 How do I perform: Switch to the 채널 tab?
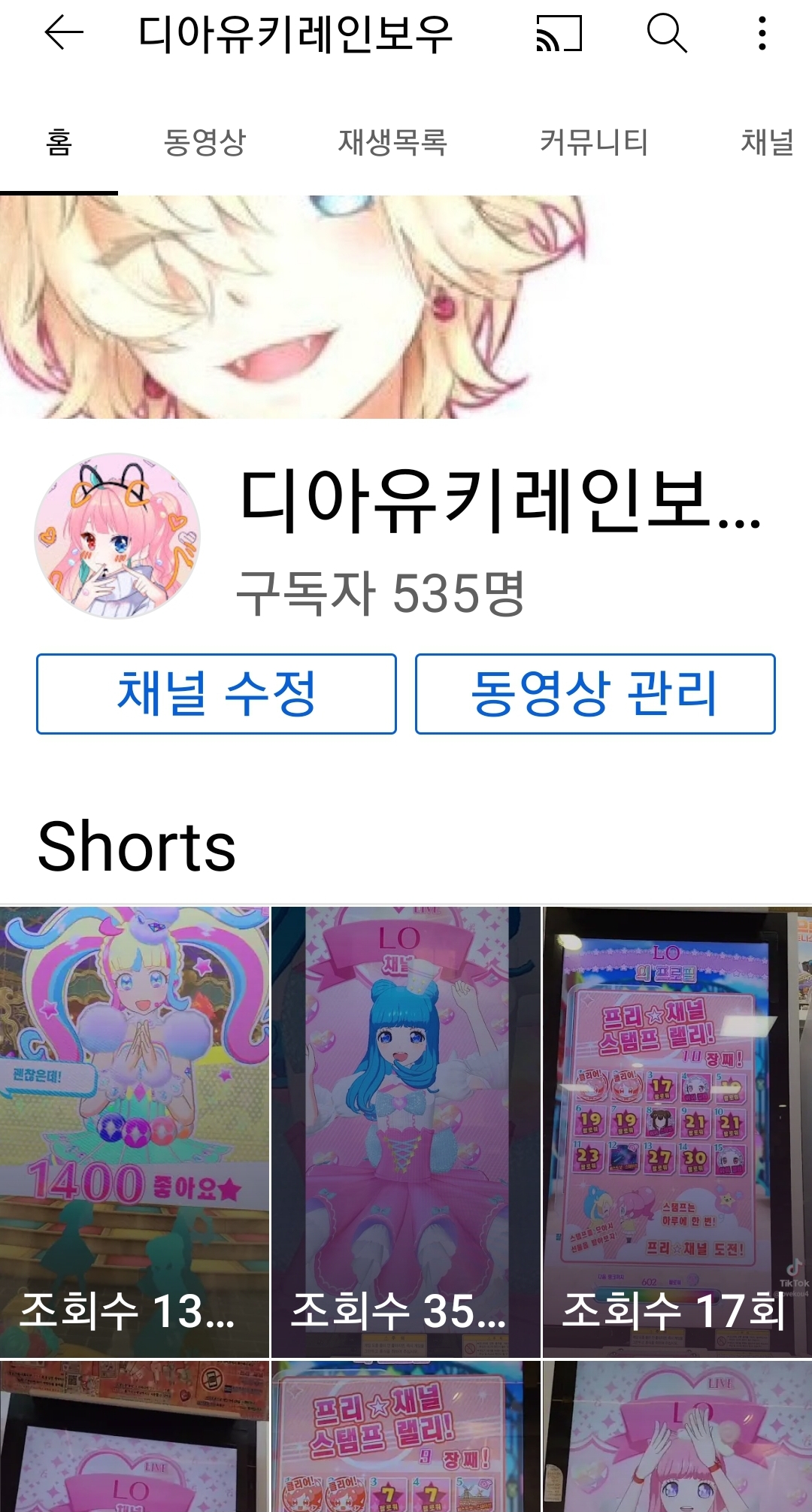tap(767, 142)
